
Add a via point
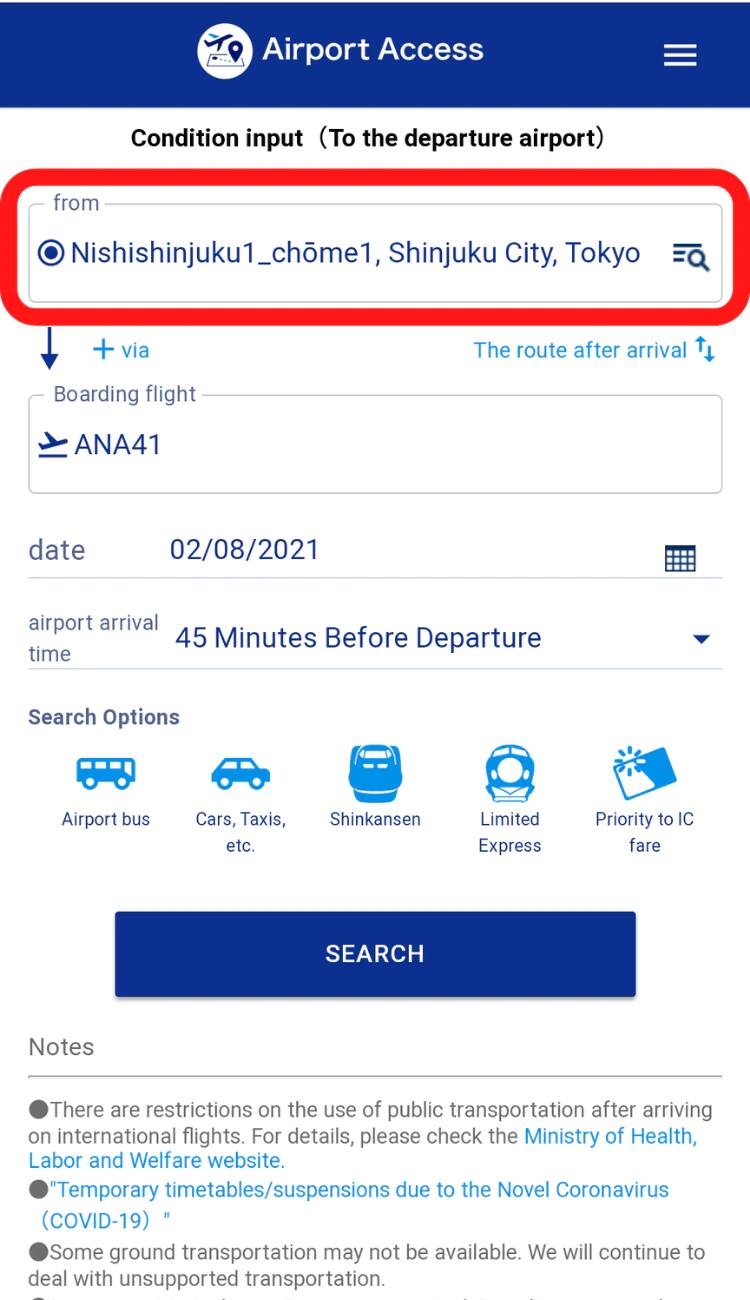click(120, 350)
